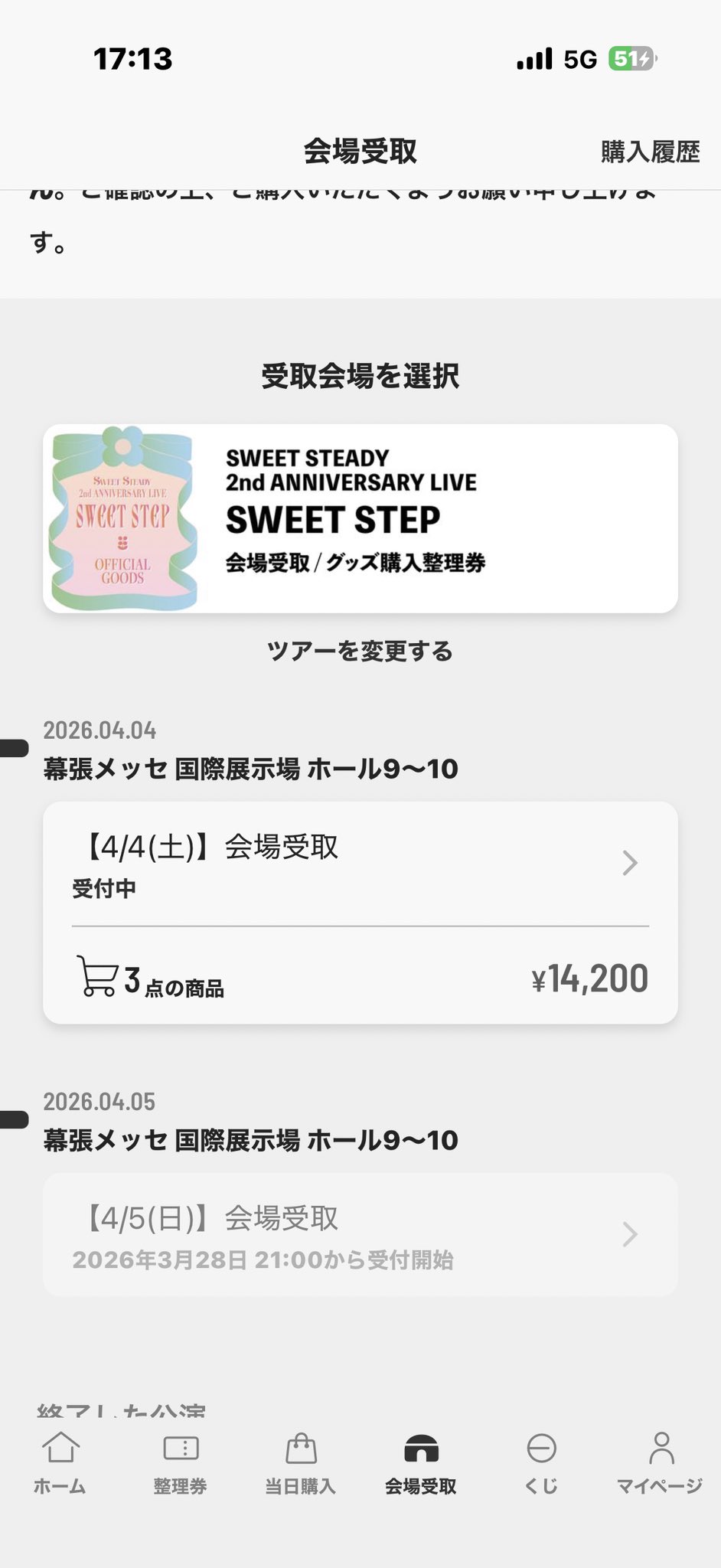
Task: Open 【4/4(土)】会場受取 venue pickup
Action: 360,864
